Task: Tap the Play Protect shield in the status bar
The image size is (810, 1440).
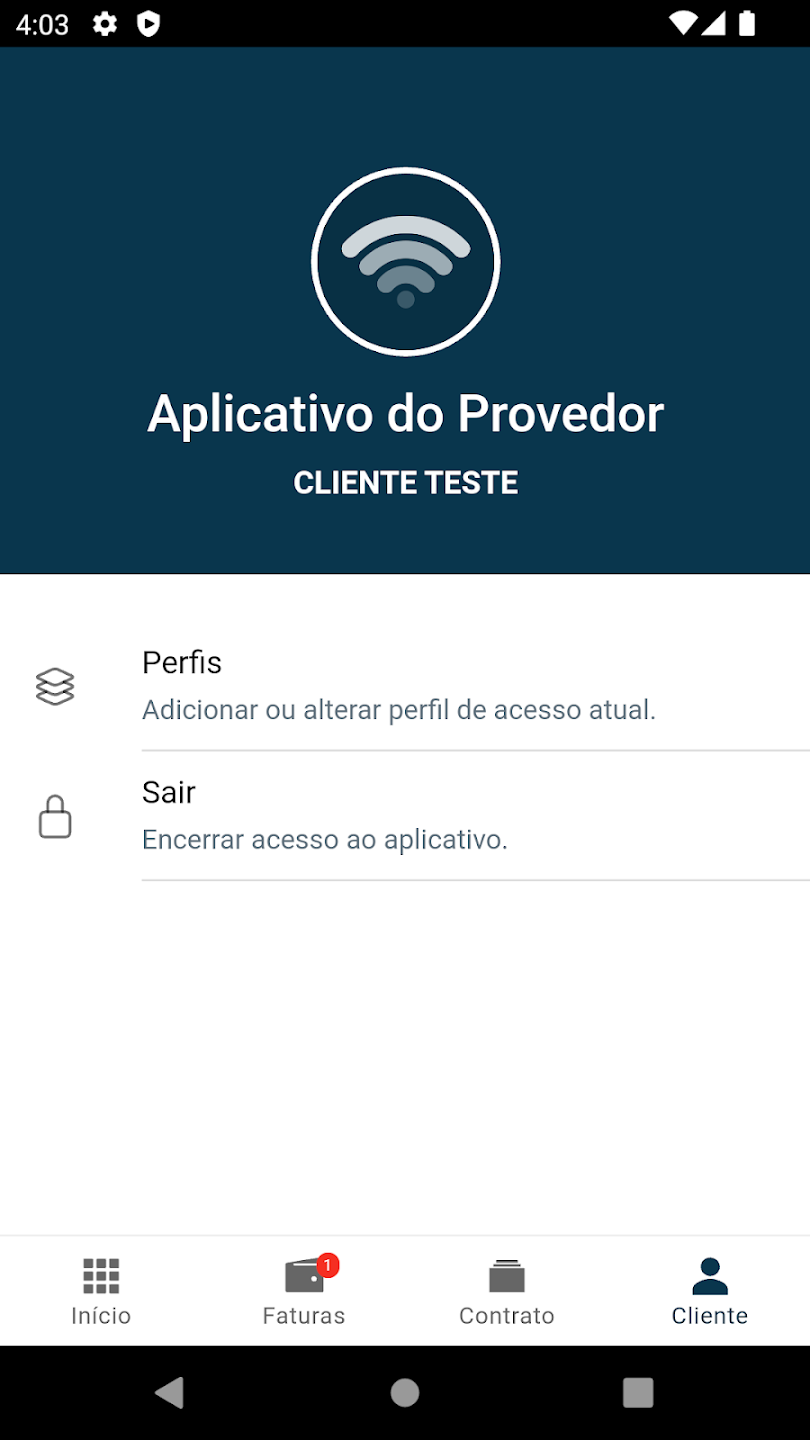Action: (148, 23)
